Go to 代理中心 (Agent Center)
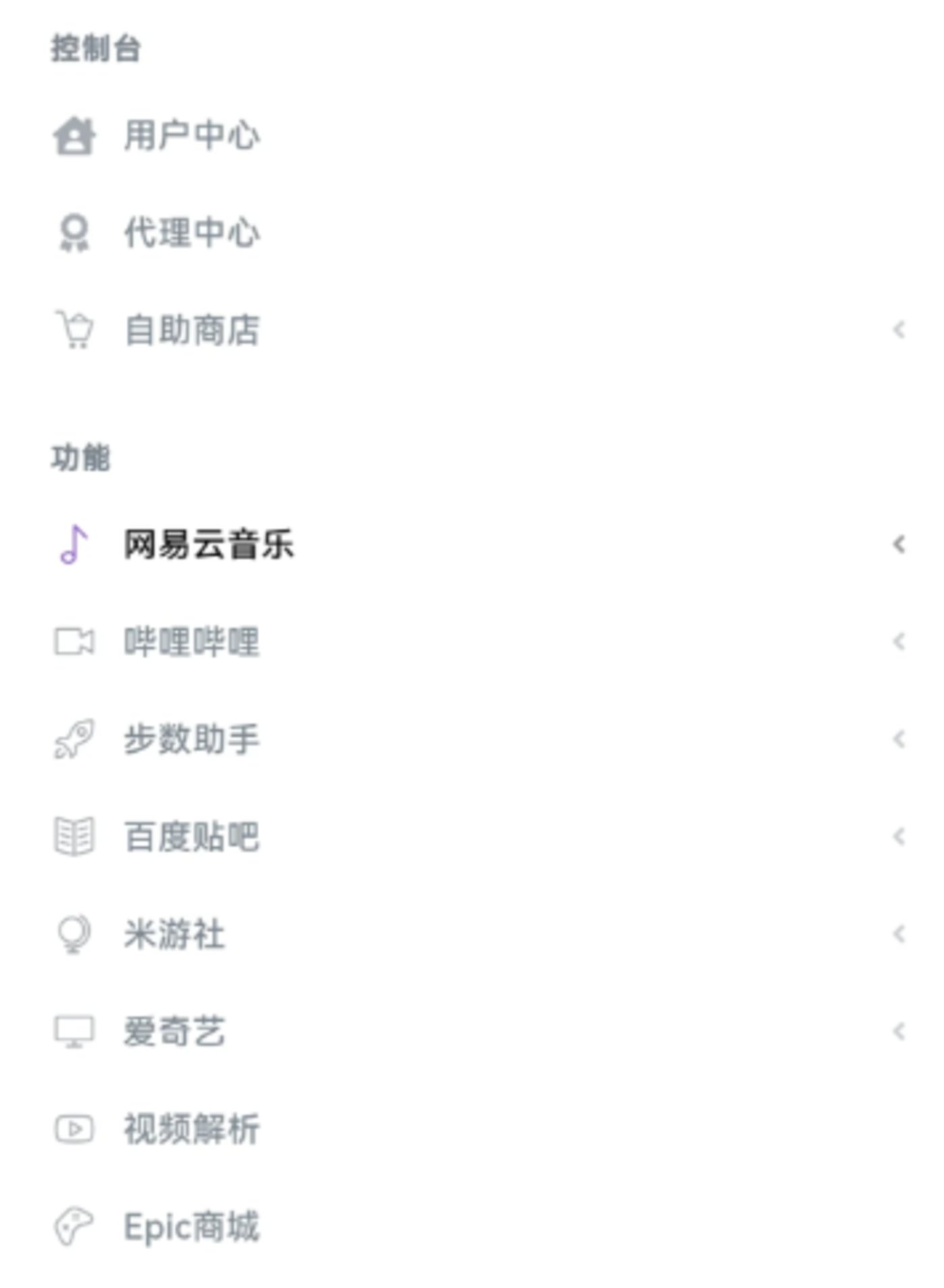The height and width of the screenshot is (1288, 944). pyautogui.click(x=192, y=232)
